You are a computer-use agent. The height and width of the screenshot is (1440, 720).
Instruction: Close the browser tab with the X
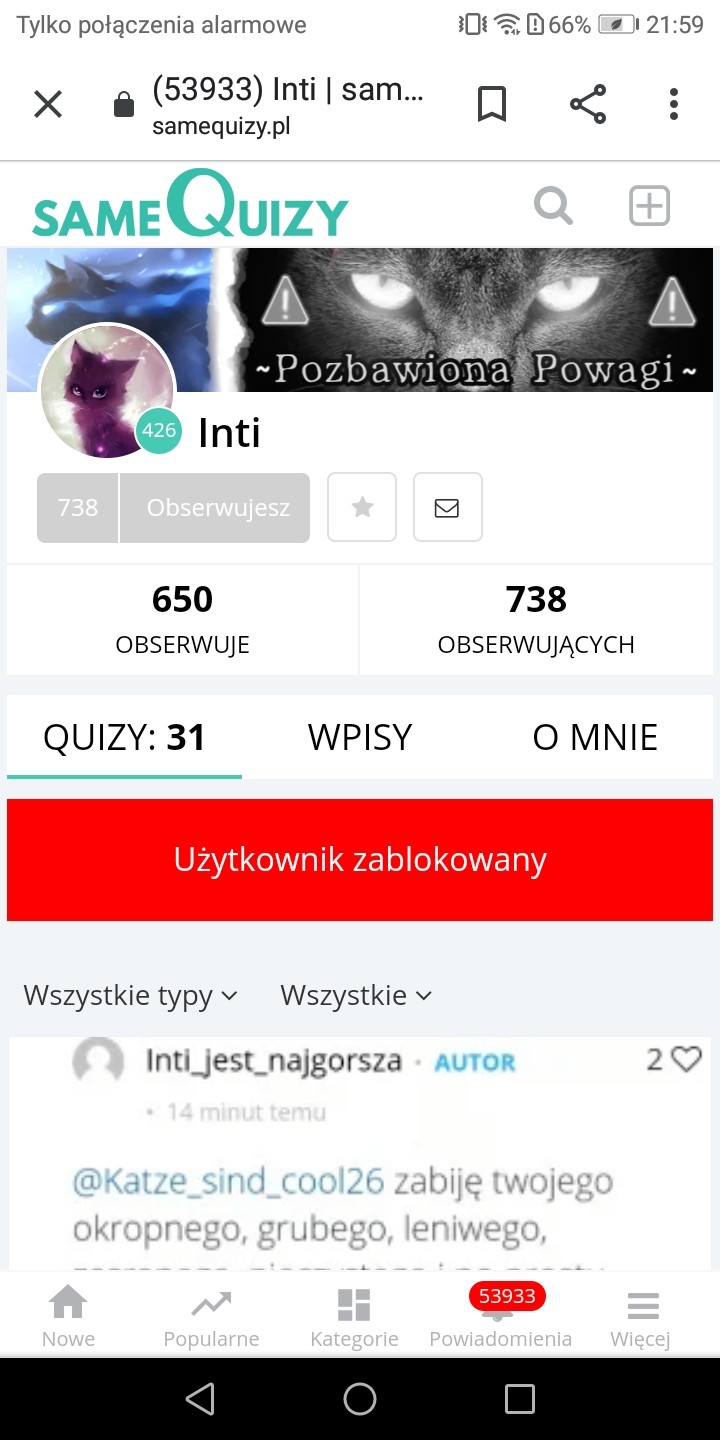[x=48, y=104]
